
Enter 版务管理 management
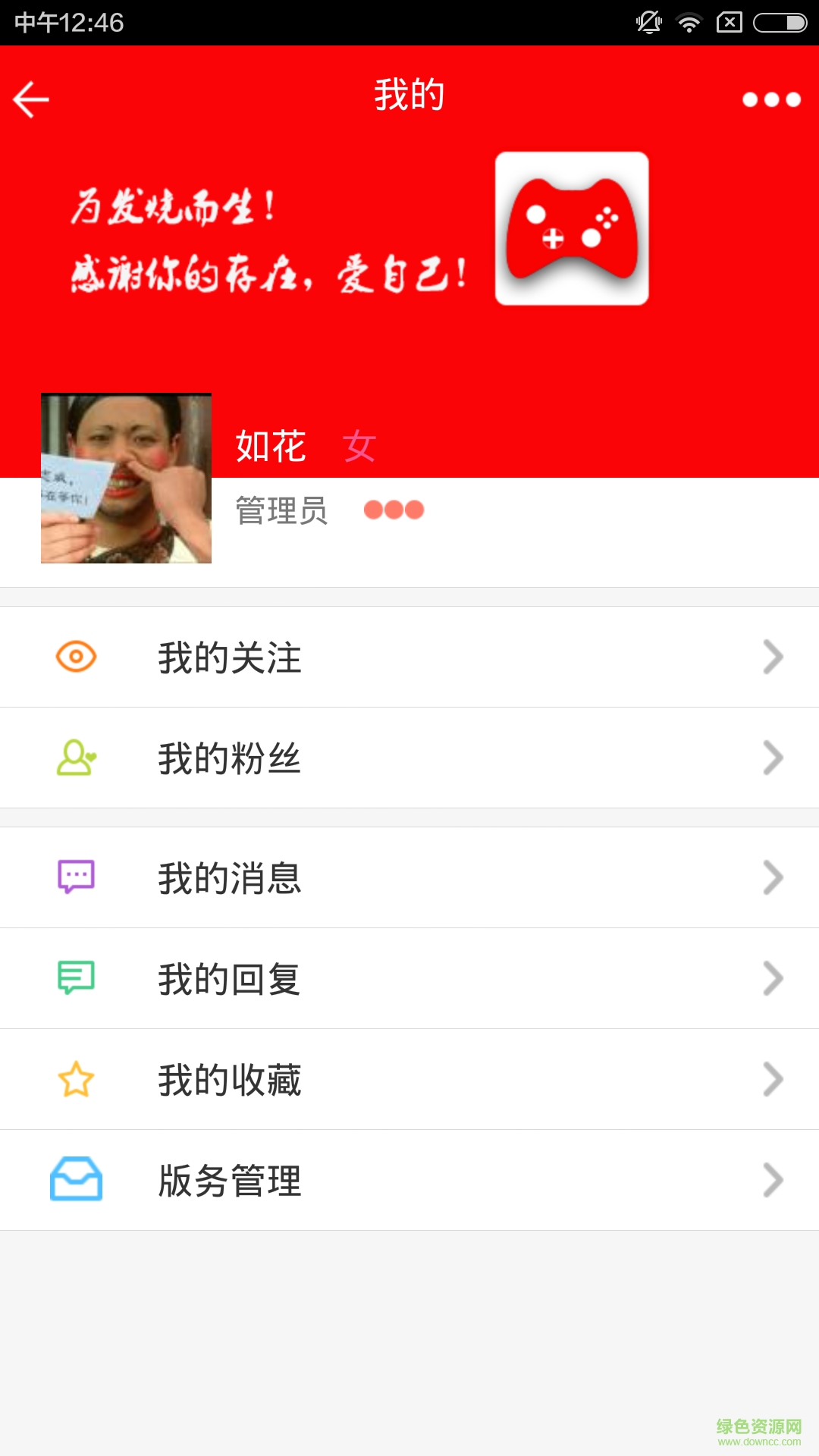pos(409,1180)
